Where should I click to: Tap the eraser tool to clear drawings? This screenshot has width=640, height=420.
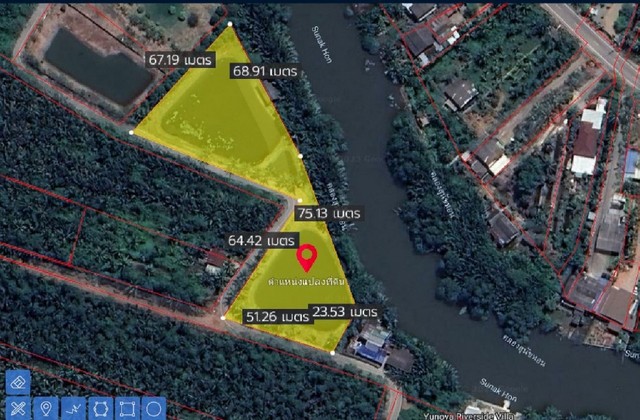(17, 383)
